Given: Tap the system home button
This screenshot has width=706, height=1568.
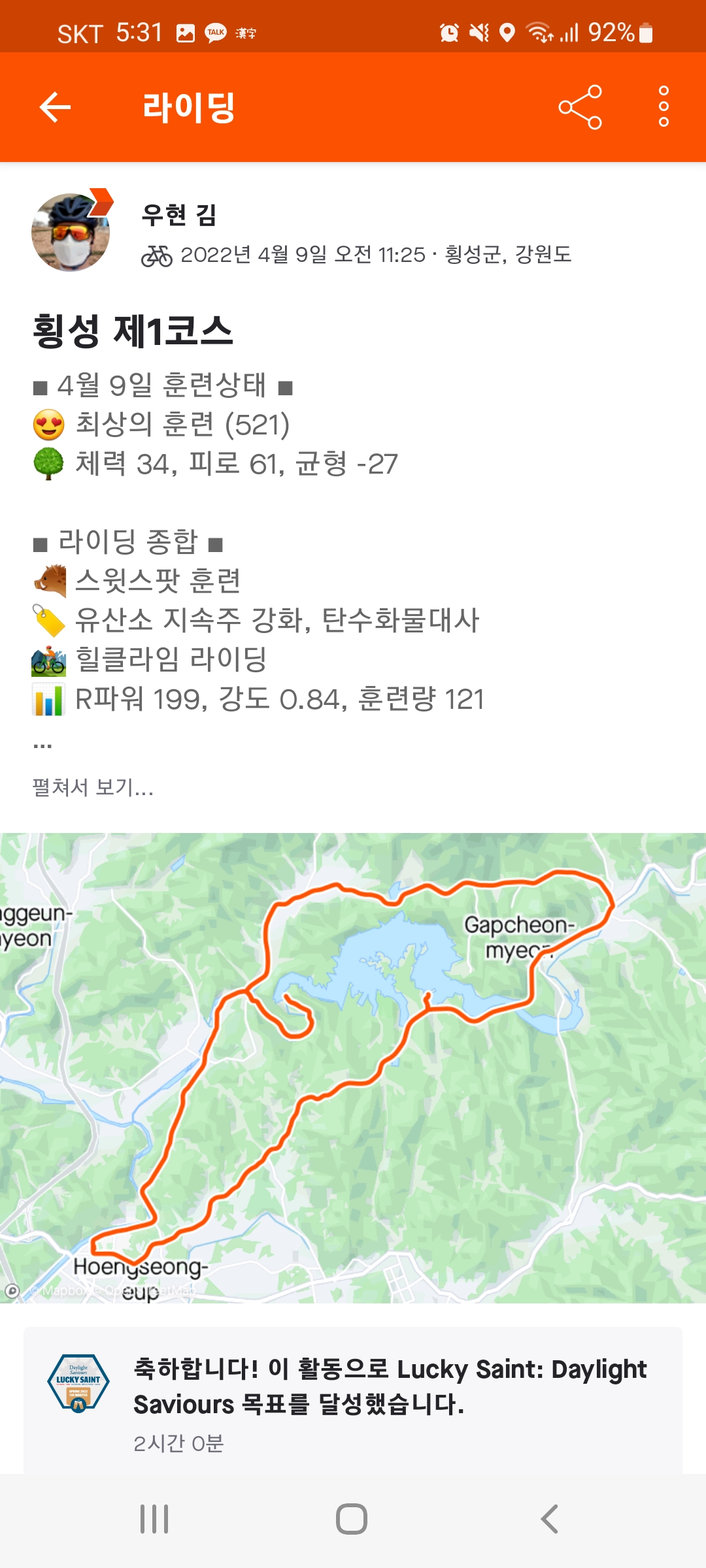Looking at the screenshot, I should point(352,1519).
